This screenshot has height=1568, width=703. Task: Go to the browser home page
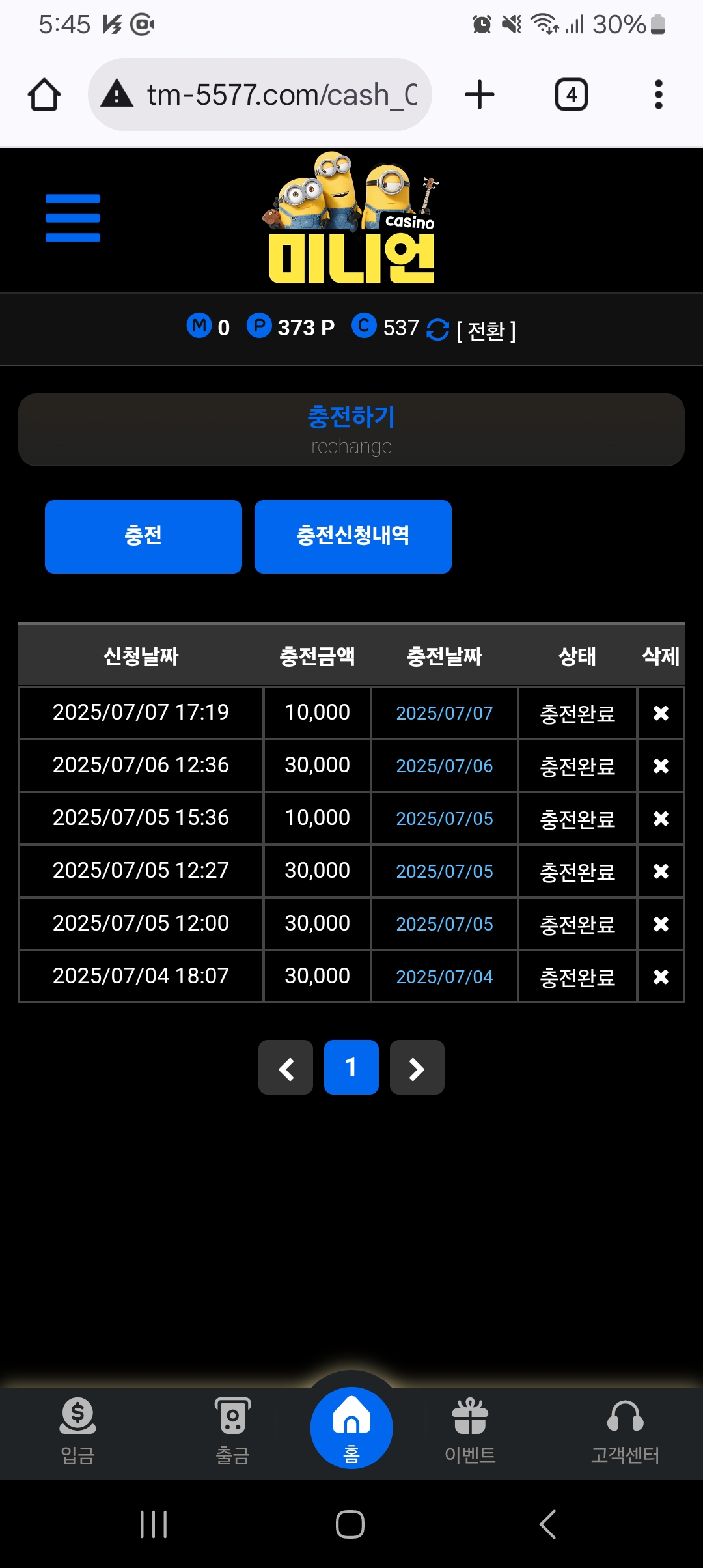tap(44, 95)
